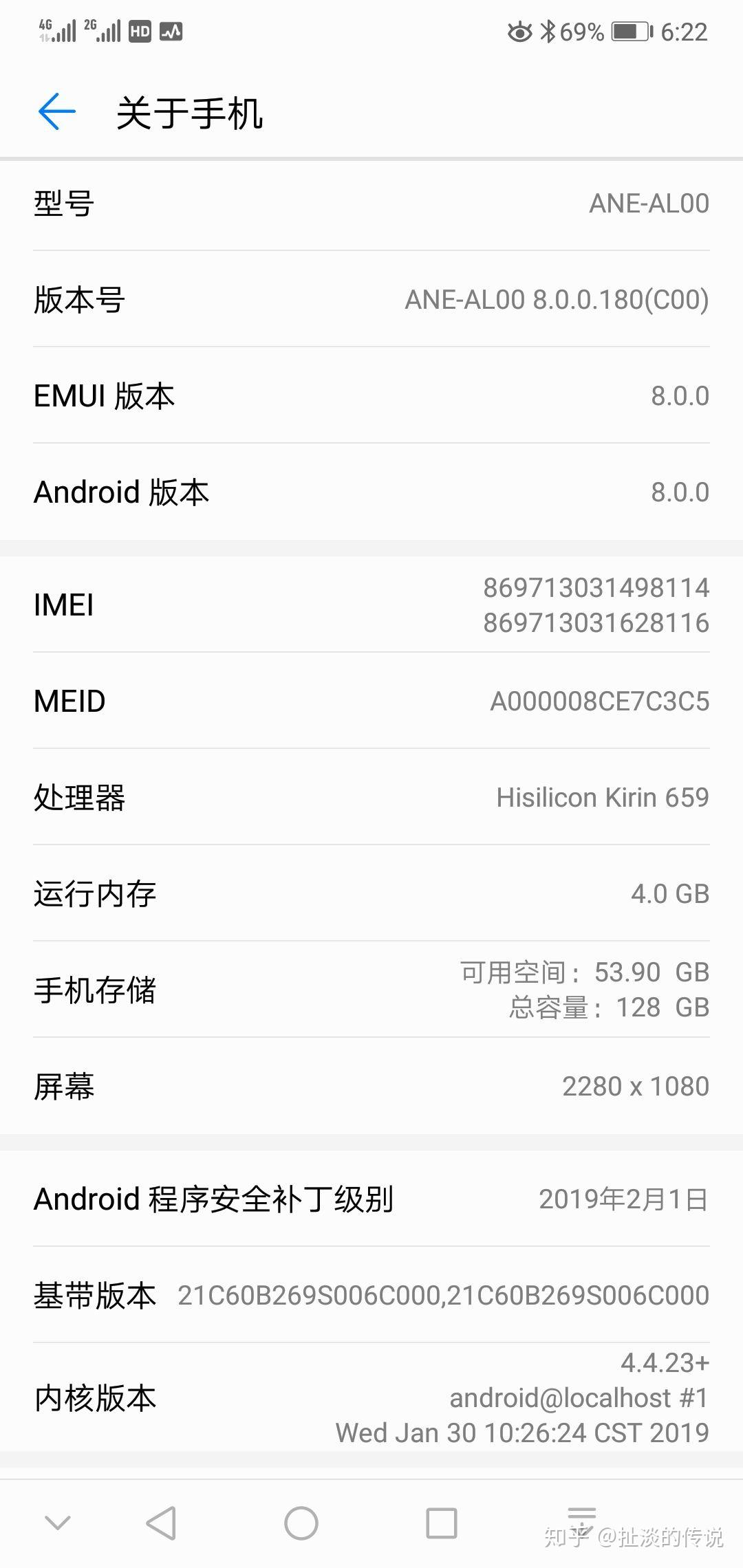The width and height of the screenshot is (743, 1568).
Task: Open recent apps with the square button
Action: coord(442,1523)
